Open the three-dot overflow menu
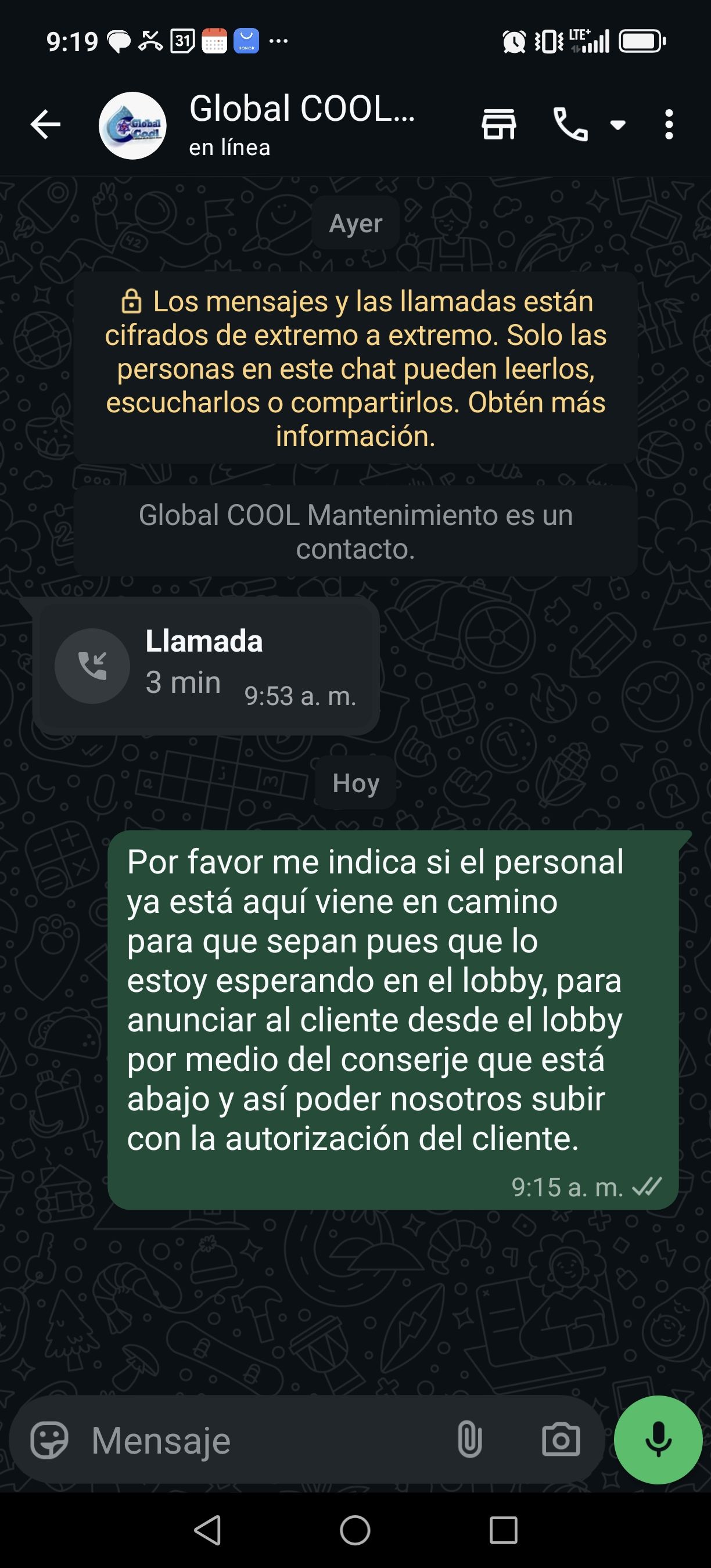 point(669,125)
